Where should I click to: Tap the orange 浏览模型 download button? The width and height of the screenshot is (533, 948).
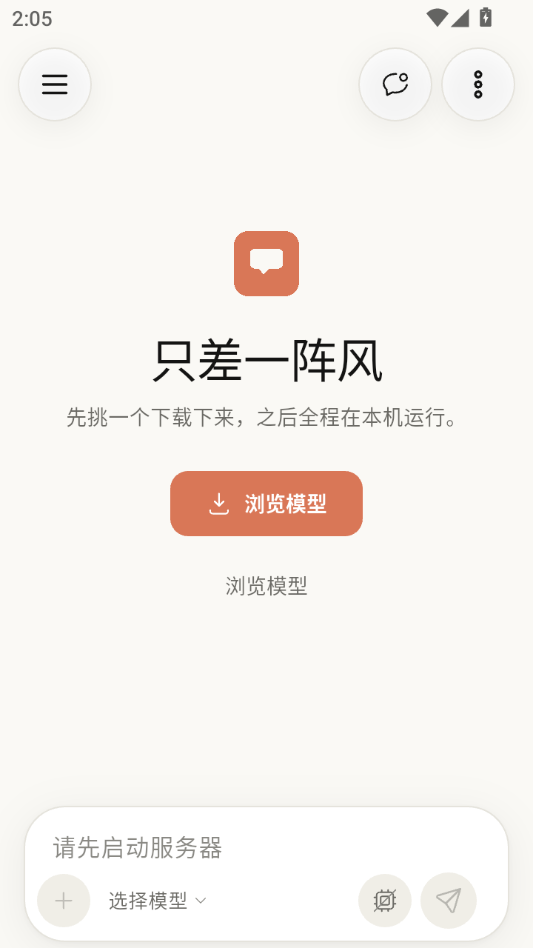(266, 504)
